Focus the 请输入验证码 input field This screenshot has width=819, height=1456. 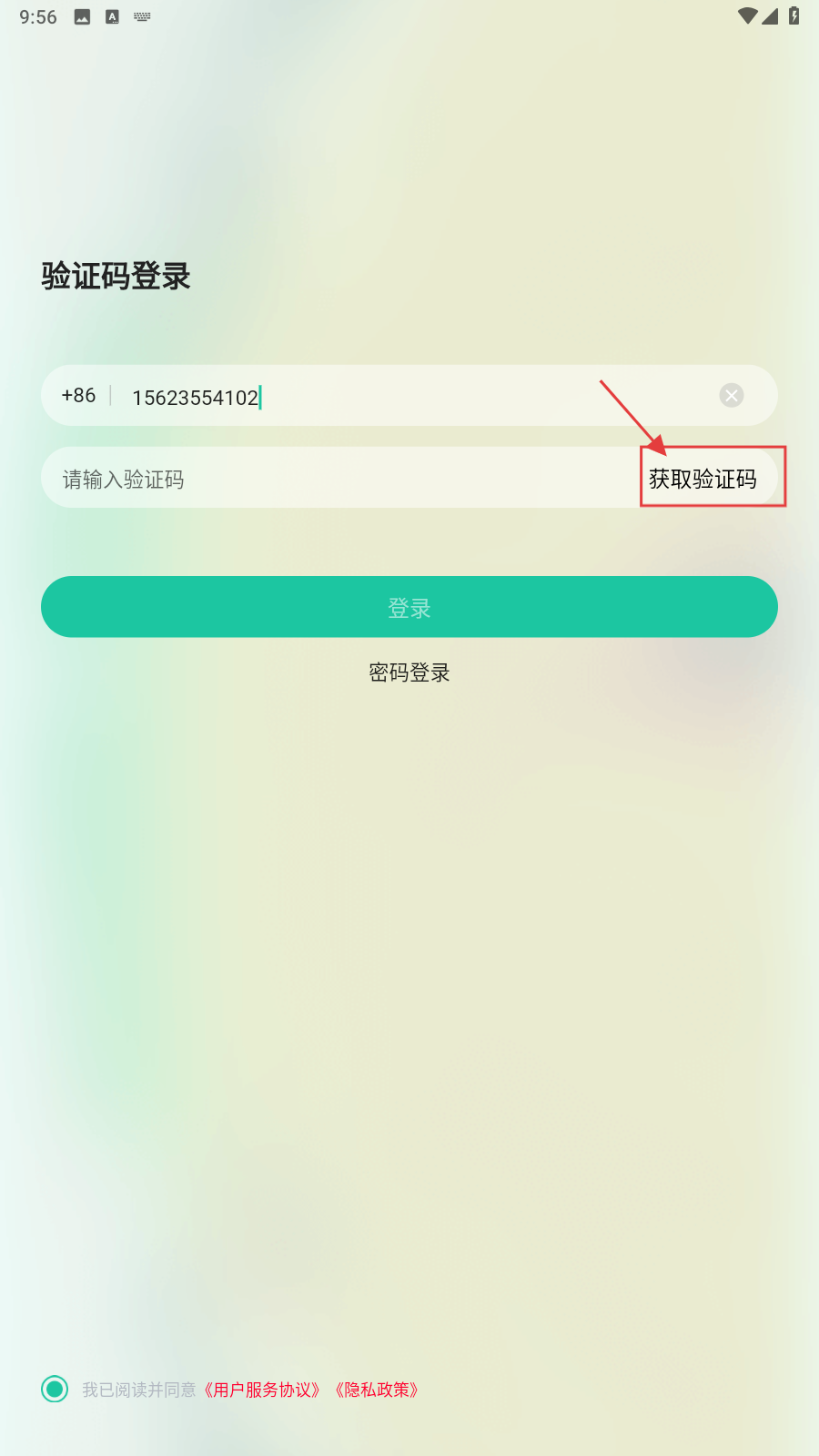pyautogui.click(x=337, y=479)
